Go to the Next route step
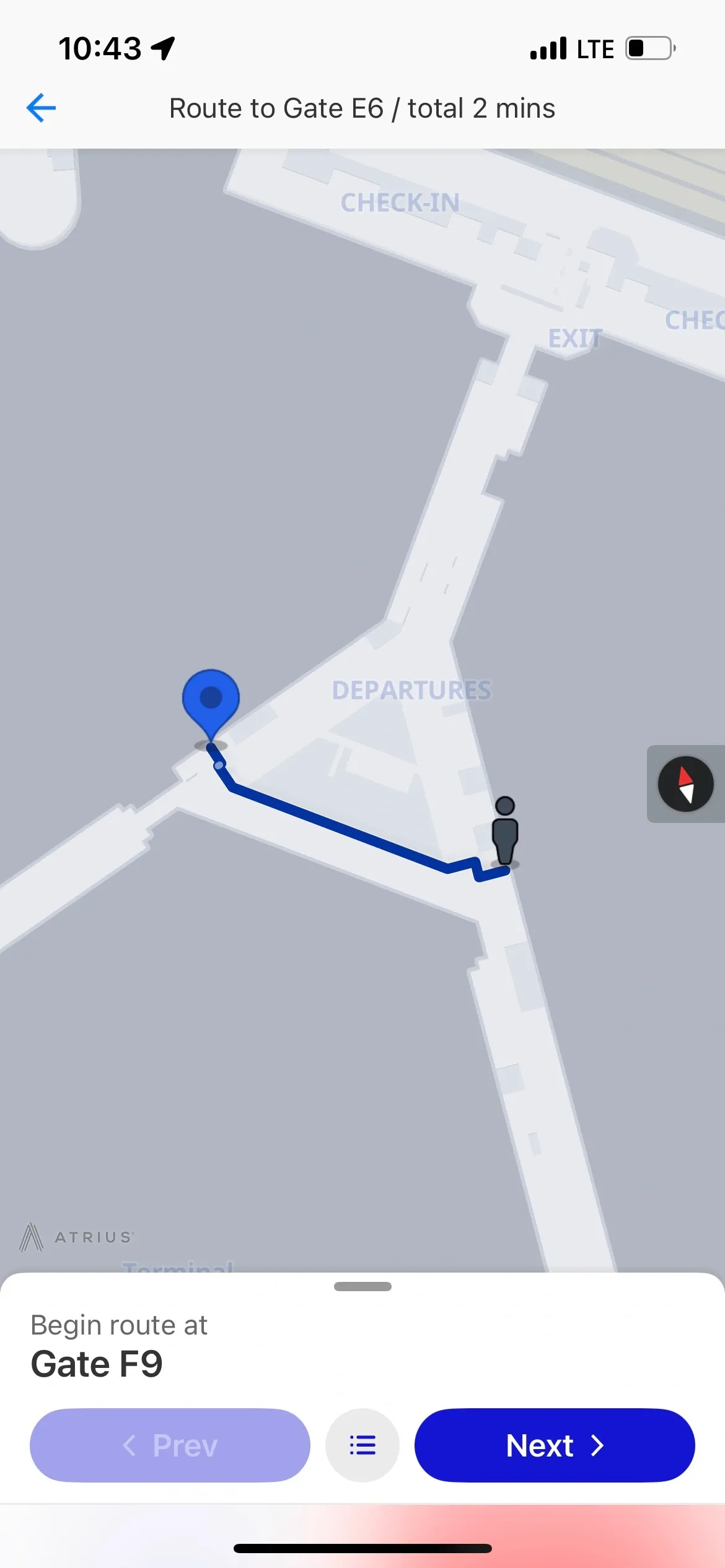 click(555, 1445)
